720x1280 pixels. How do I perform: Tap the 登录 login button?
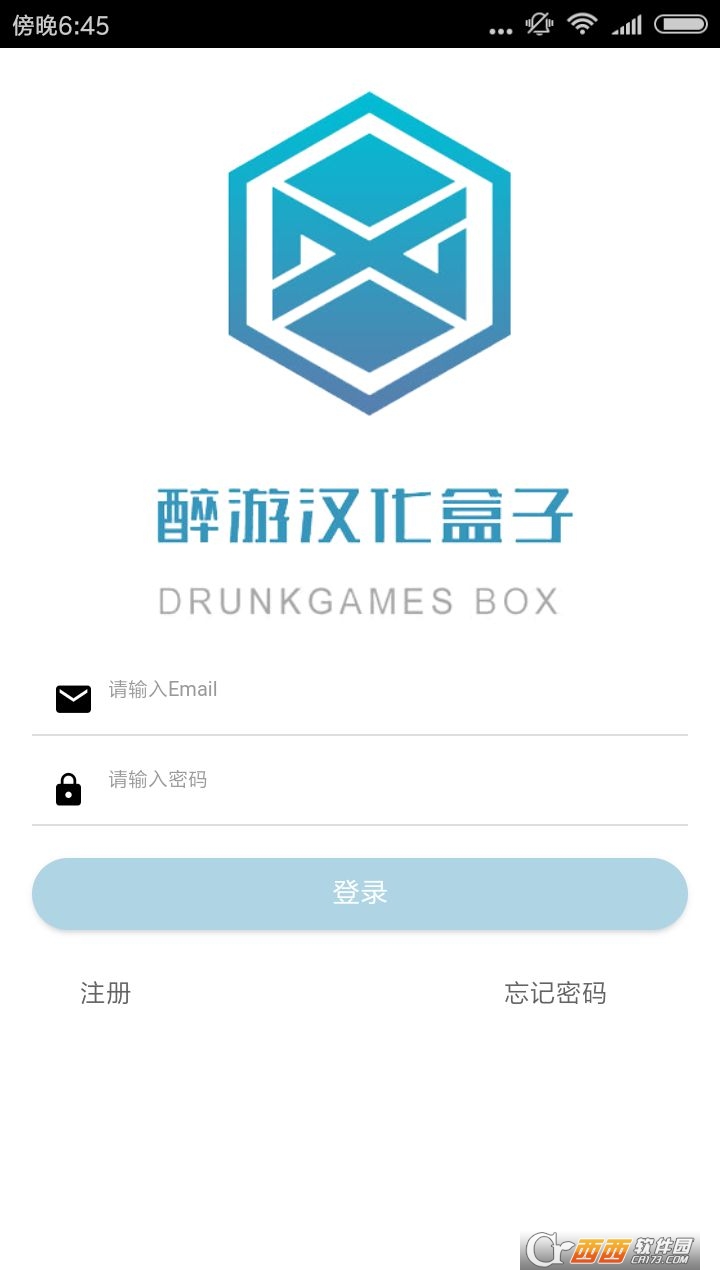pyautogui.click(x=360, y=893)
